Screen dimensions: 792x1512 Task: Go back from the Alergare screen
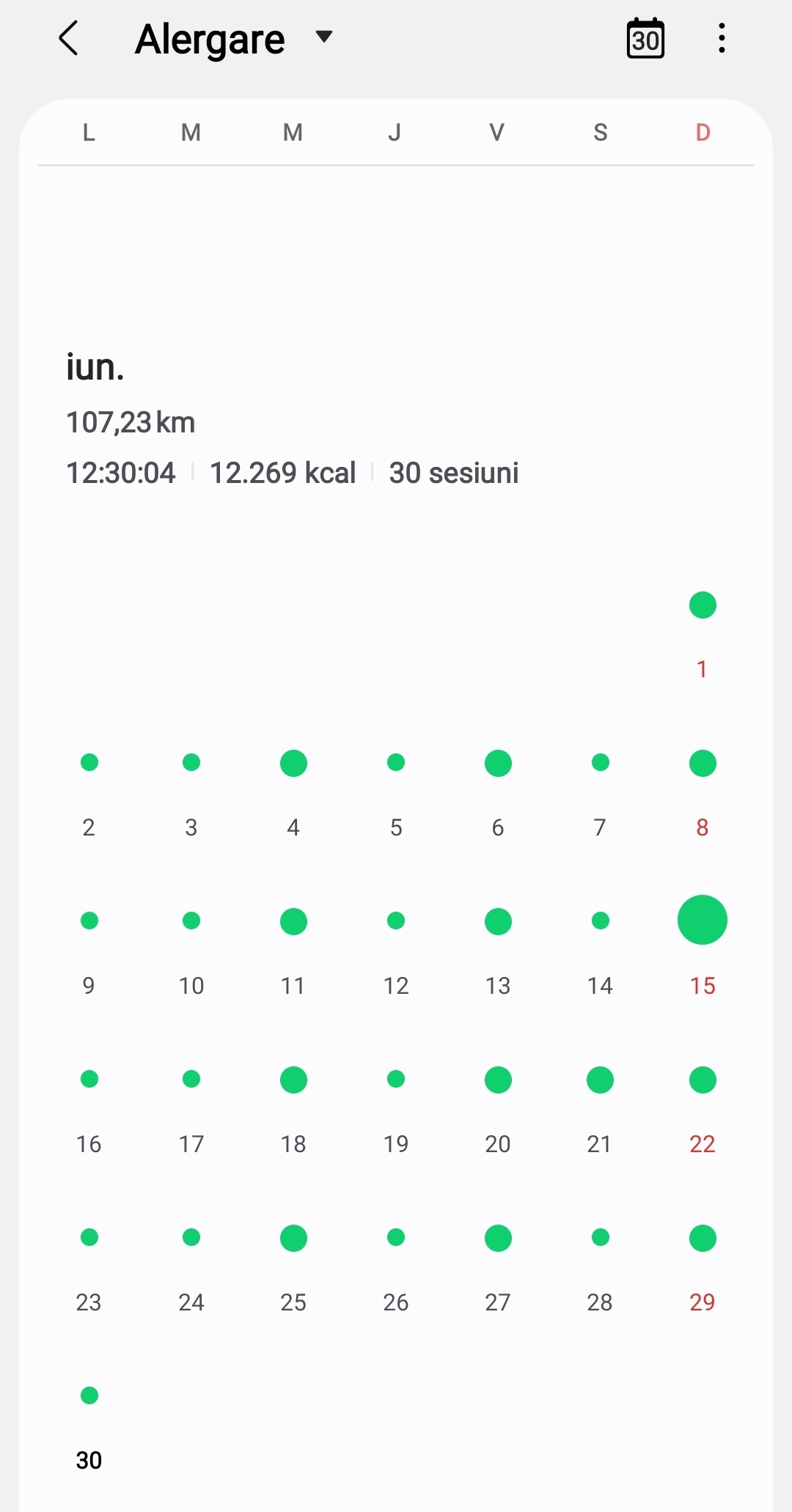coord(68,39)
